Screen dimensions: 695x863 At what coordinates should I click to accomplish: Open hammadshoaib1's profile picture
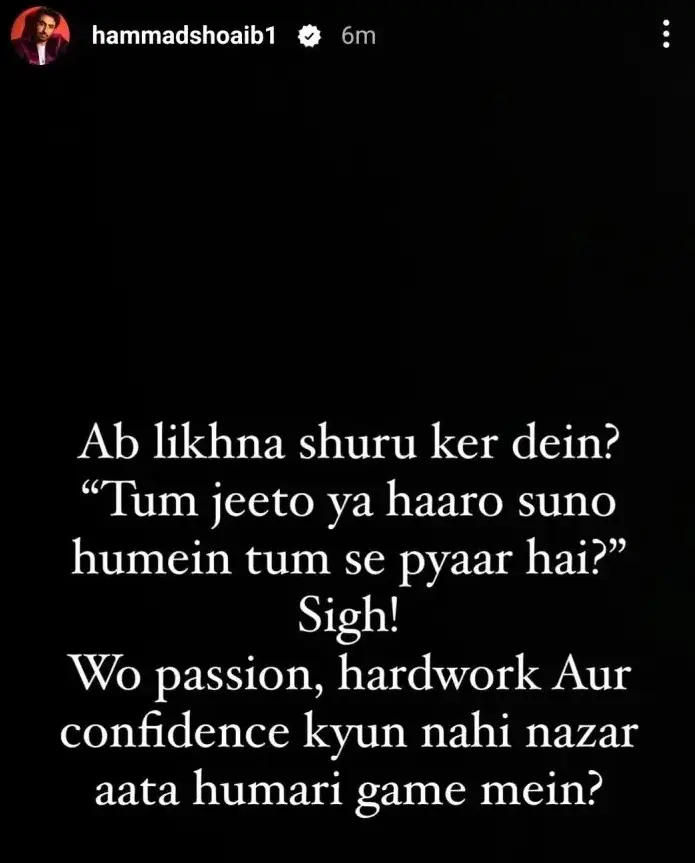point(41,38)
